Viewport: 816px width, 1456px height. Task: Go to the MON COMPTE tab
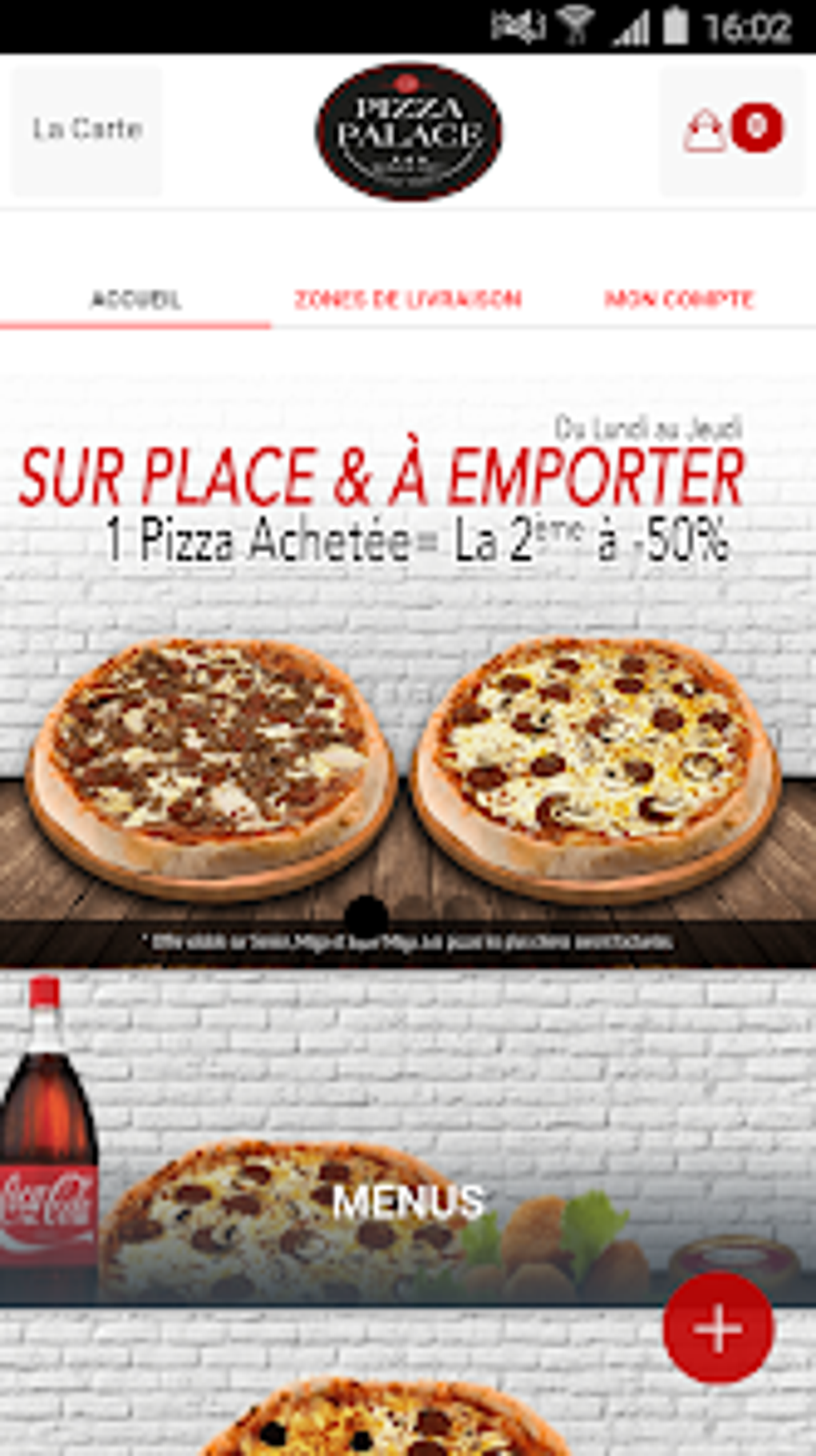[679, 299]
